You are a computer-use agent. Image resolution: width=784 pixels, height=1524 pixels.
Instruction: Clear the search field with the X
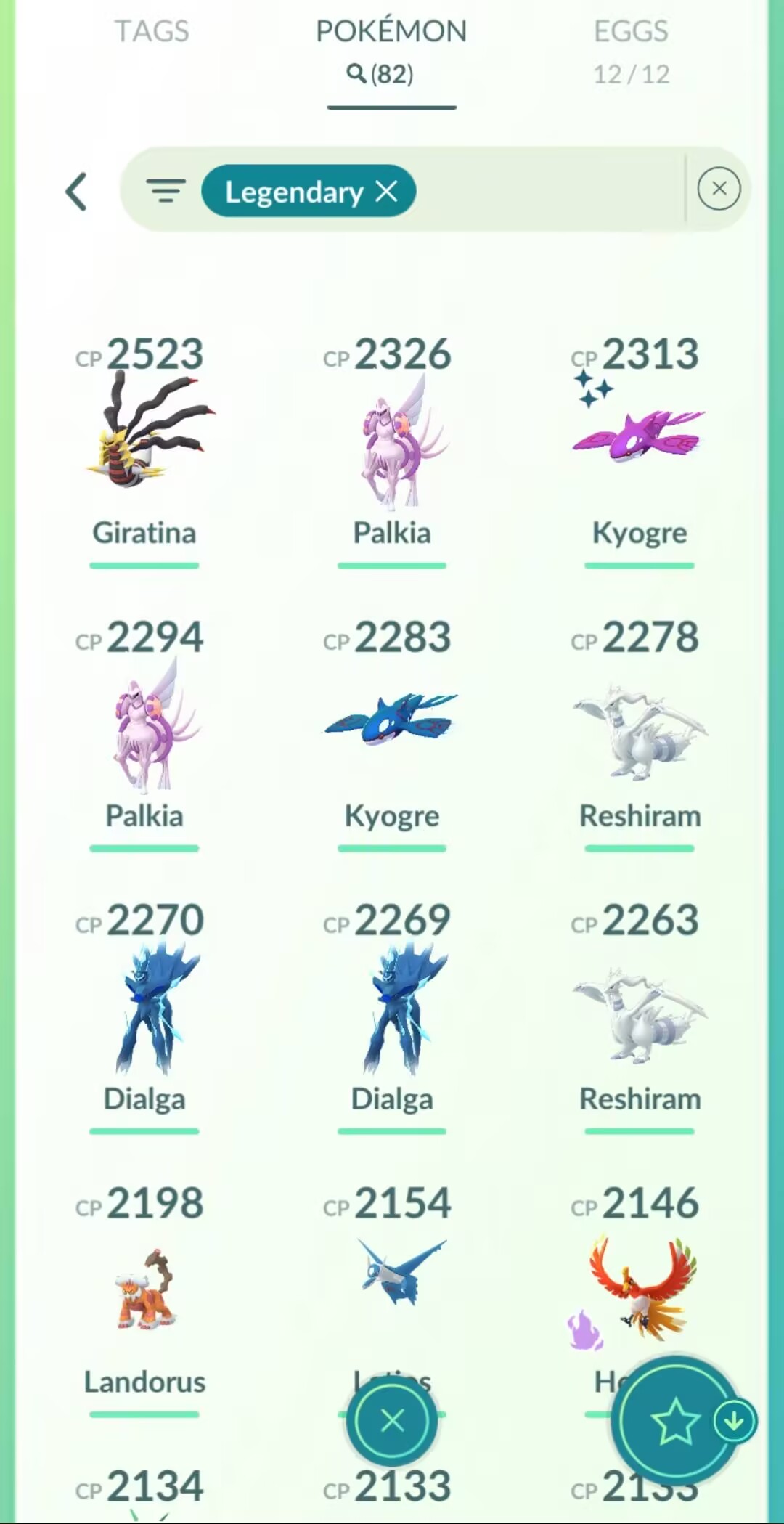point(719,189)
